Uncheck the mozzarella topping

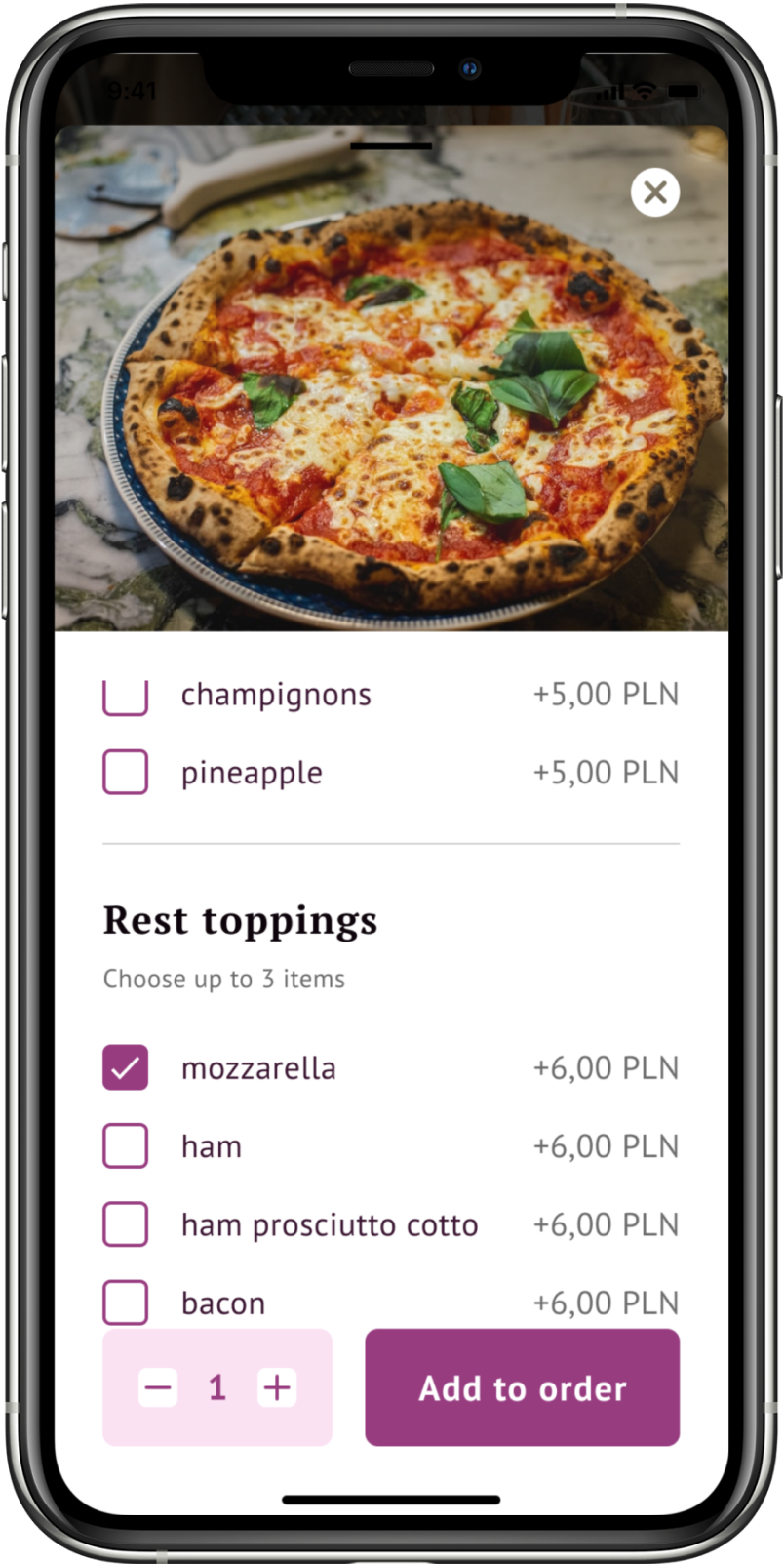pos(126,1067)
